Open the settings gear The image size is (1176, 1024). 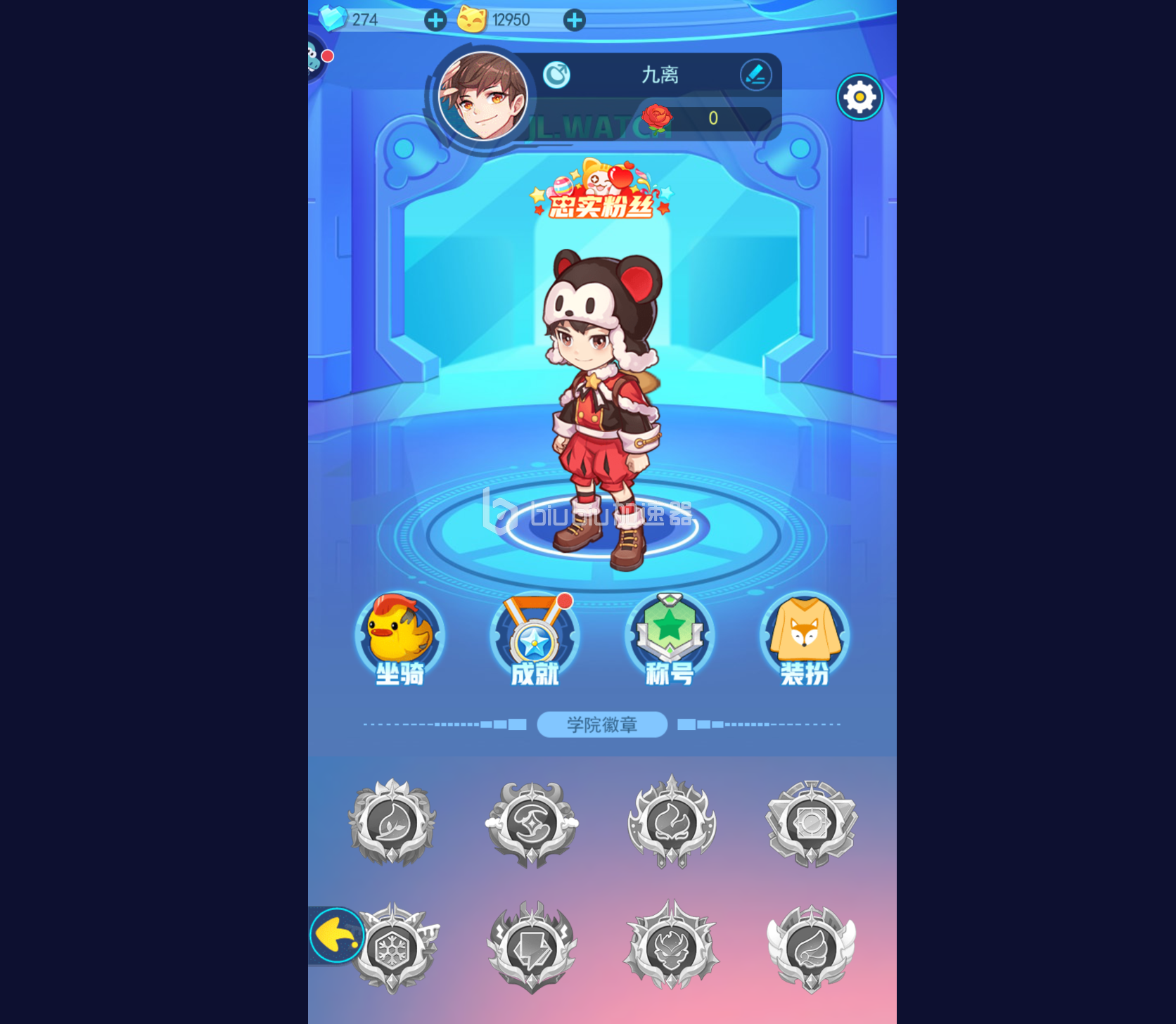click(x=859, y=97)
